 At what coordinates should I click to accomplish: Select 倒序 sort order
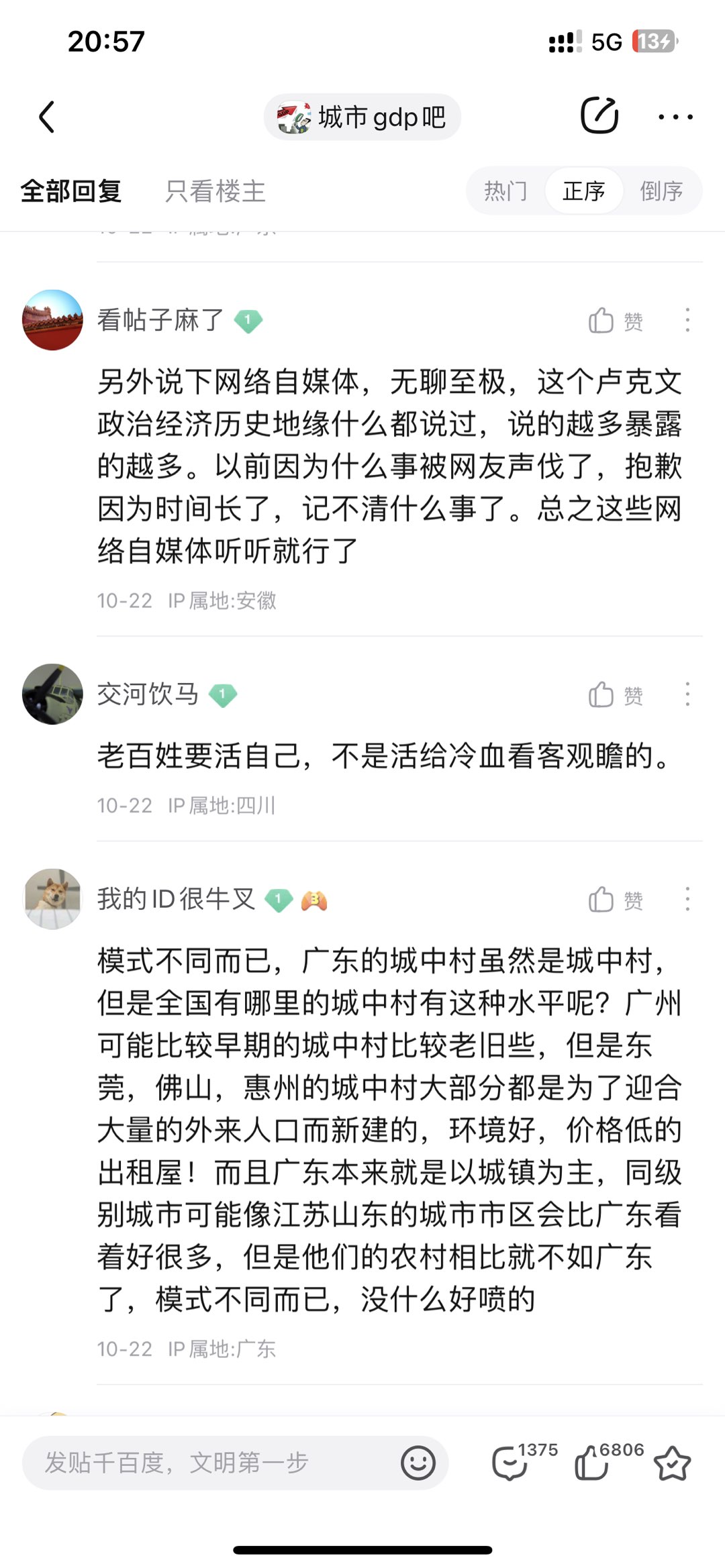coord(661,191)
